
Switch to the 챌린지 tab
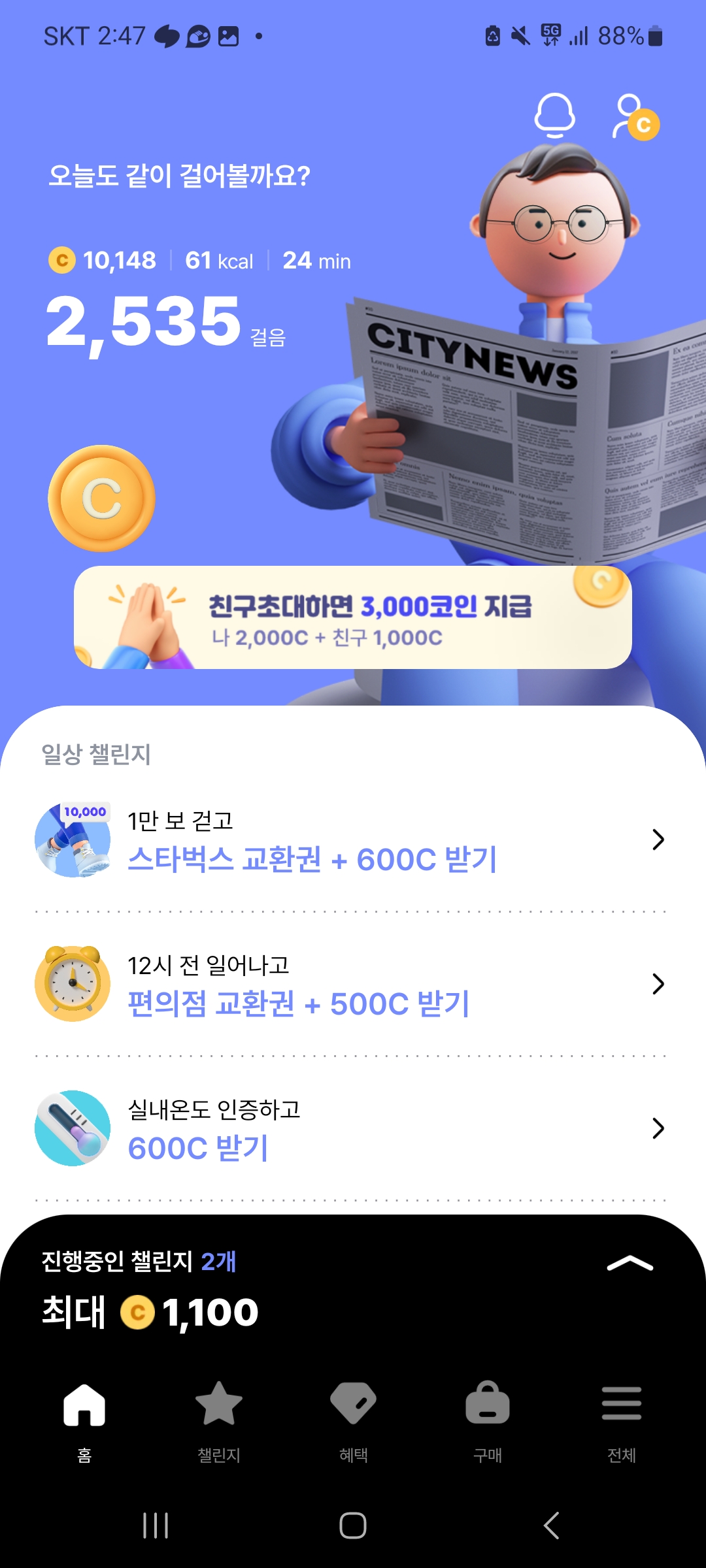pyautogui.click(x=219, y=1419)
